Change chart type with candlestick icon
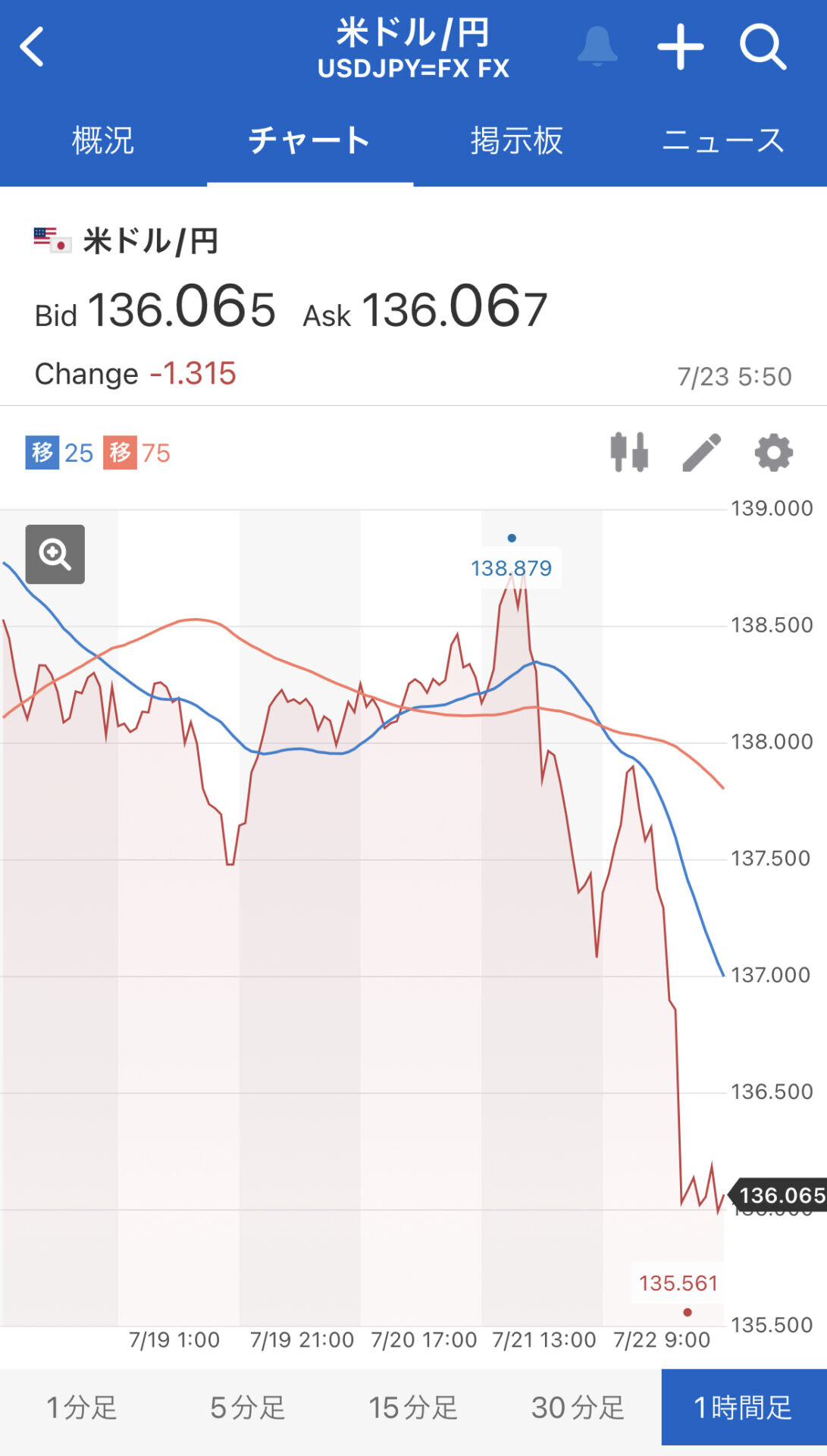Viewport: 827px width, 1456px height. [x=629, y=453]
